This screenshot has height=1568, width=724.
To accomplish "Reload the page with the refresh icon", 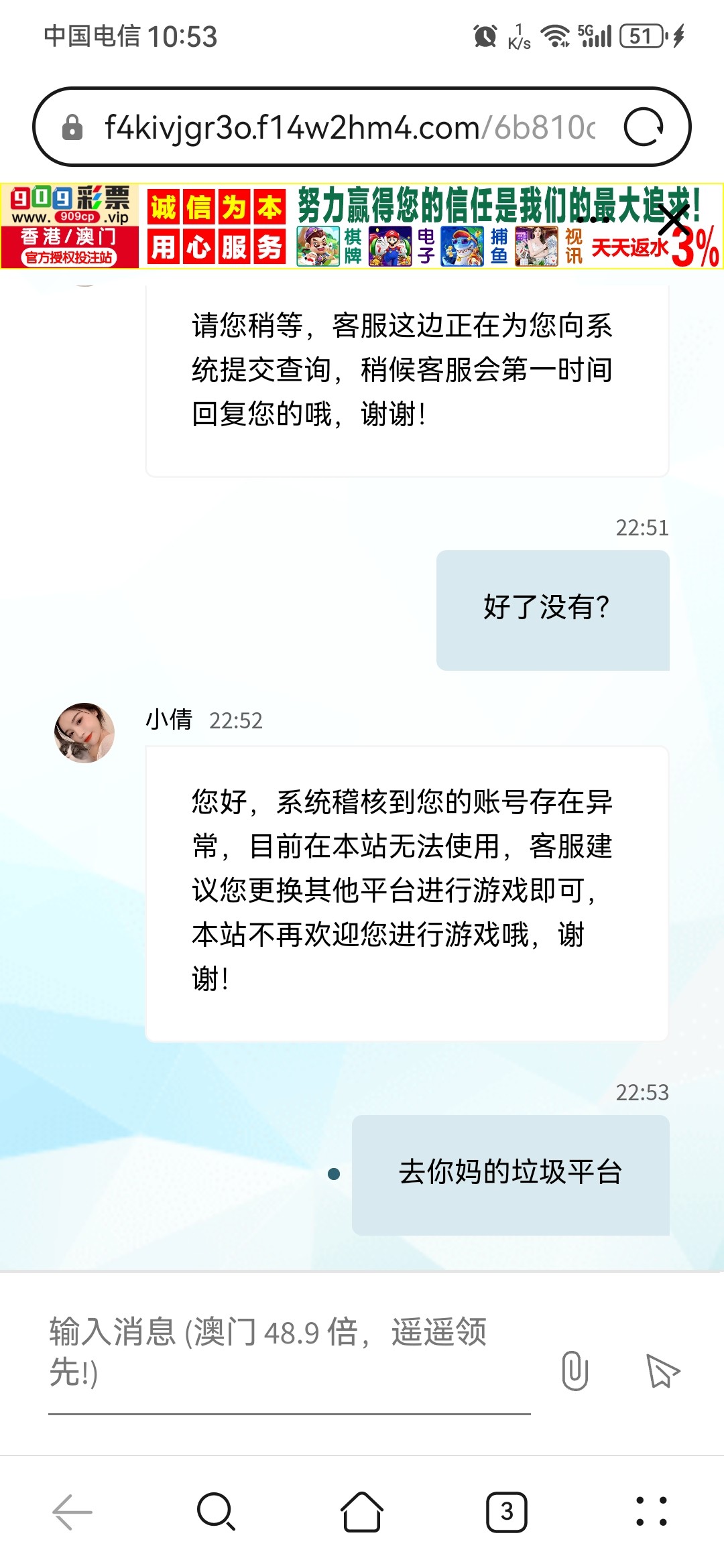I will coord(644,127).
